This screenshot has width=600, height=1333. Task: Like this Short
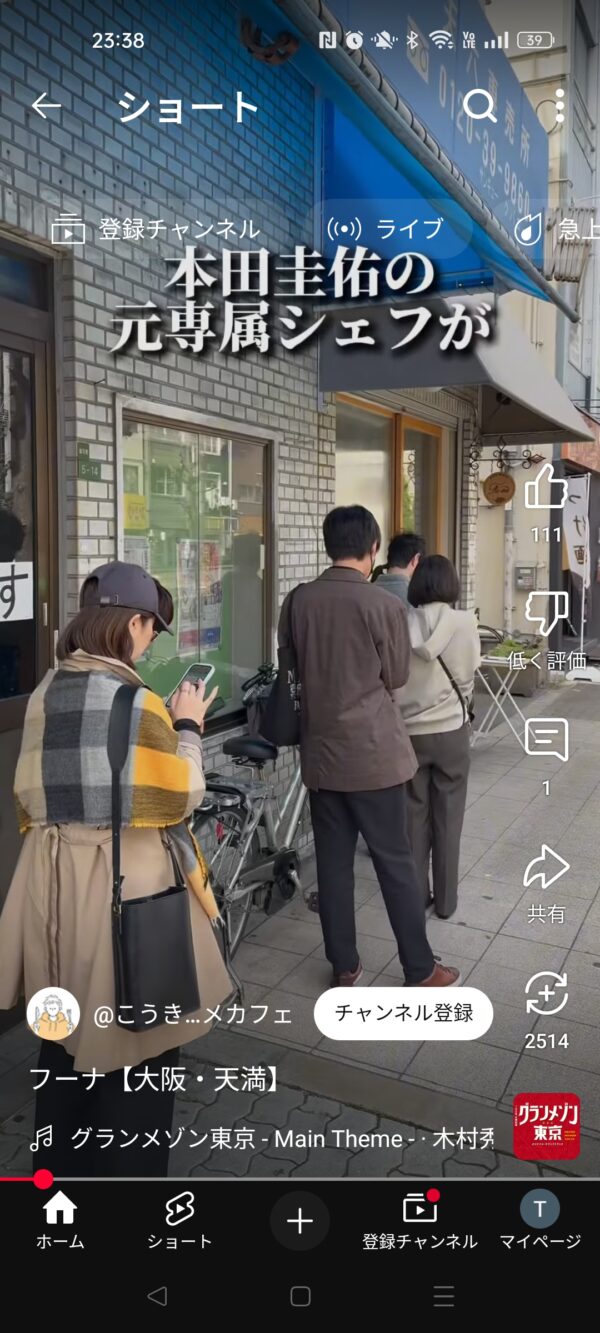(x=546, y=489)
